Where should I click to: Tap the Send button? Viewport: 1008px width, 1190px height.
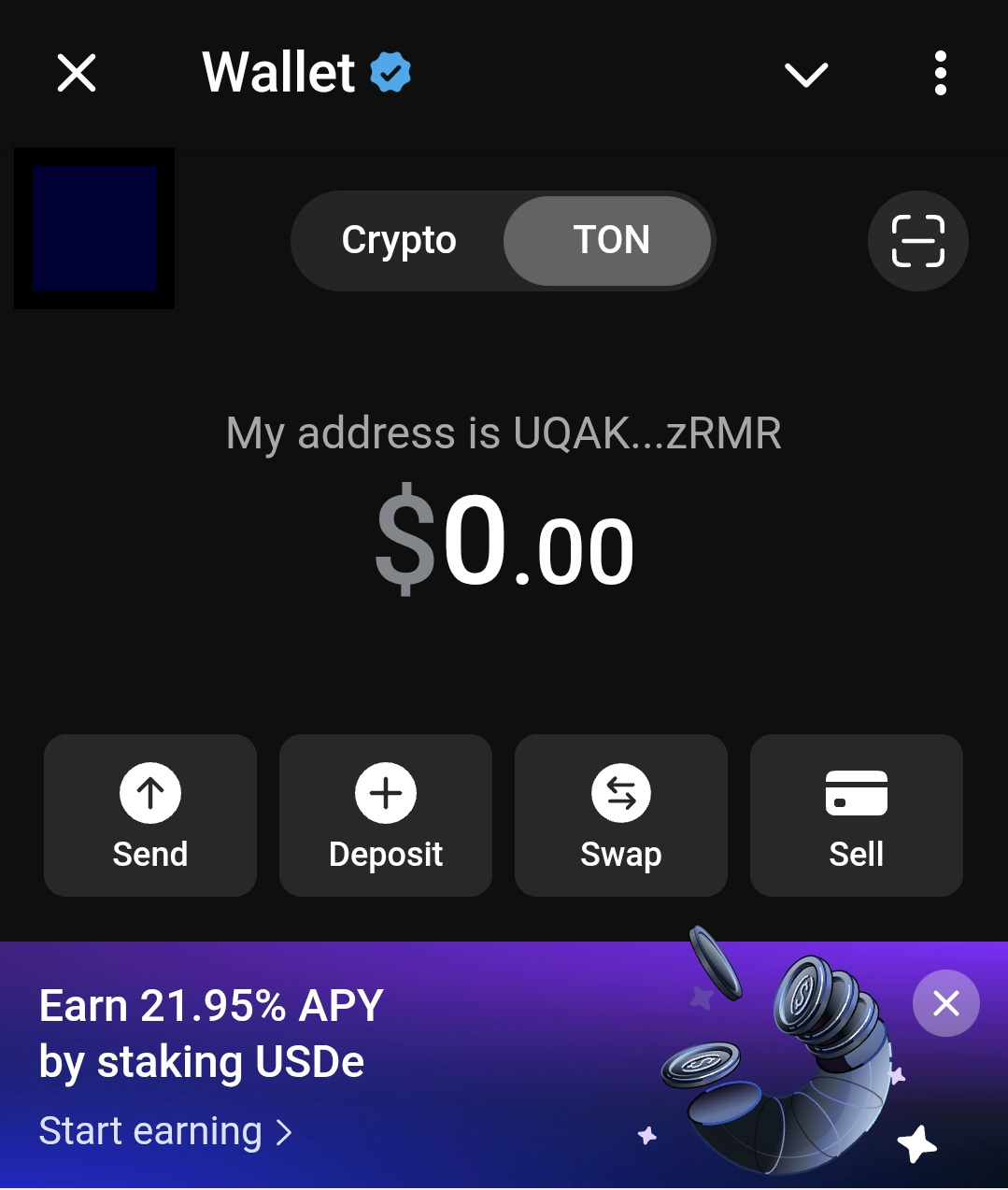150,815
